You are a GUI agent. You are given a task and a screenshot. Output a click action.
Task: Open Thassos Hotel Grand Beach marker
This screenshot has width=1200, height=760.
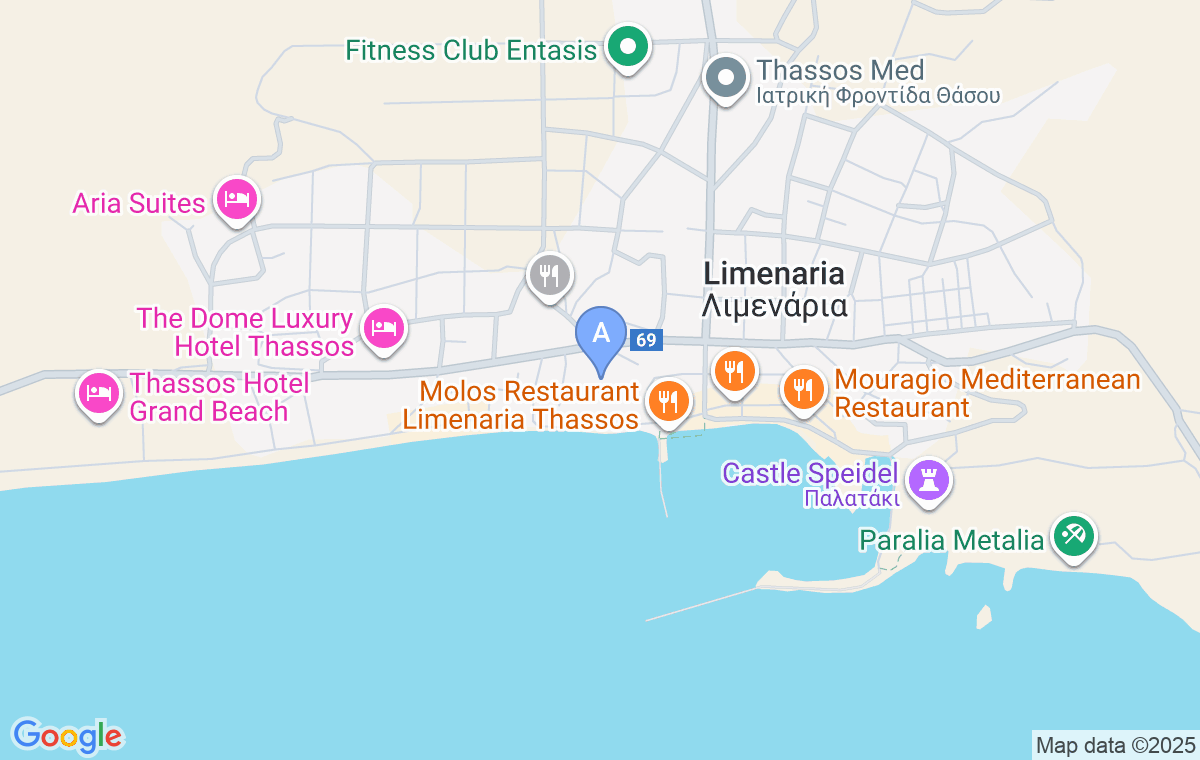pyautogui.click(x=98, y=393)
